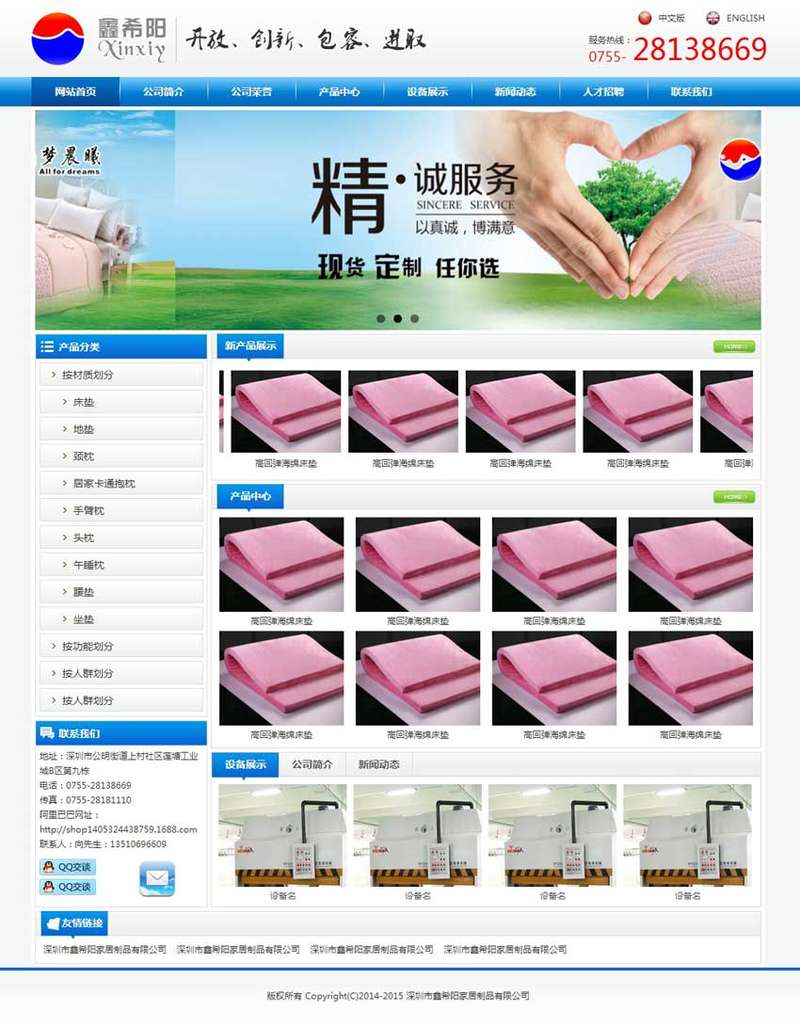The image size is (800, 1027).
Task: Tap the MORE button in the 产品中心 section
Action: click(x=733, y=496)
